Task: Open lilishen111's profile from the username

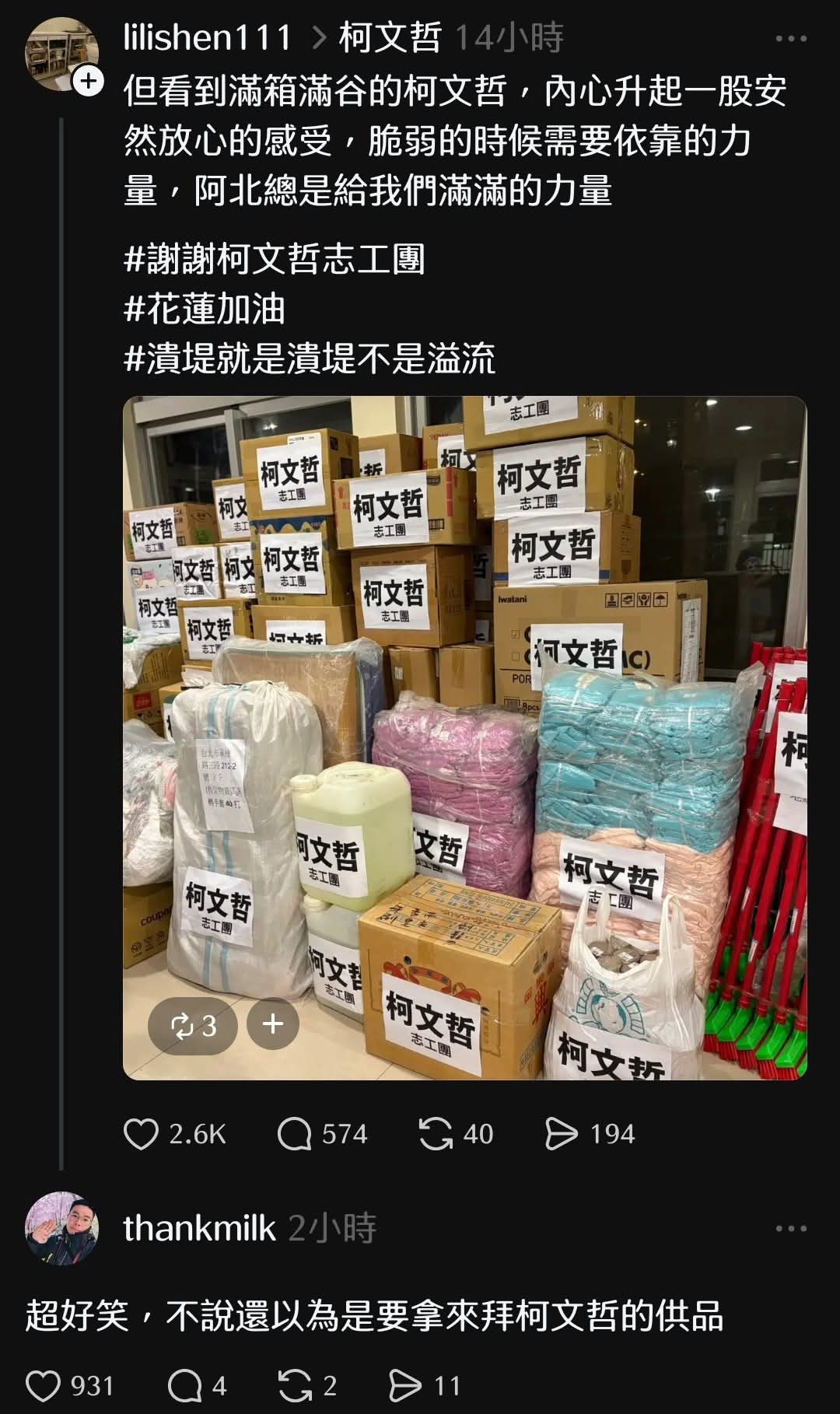Action: 208,37
